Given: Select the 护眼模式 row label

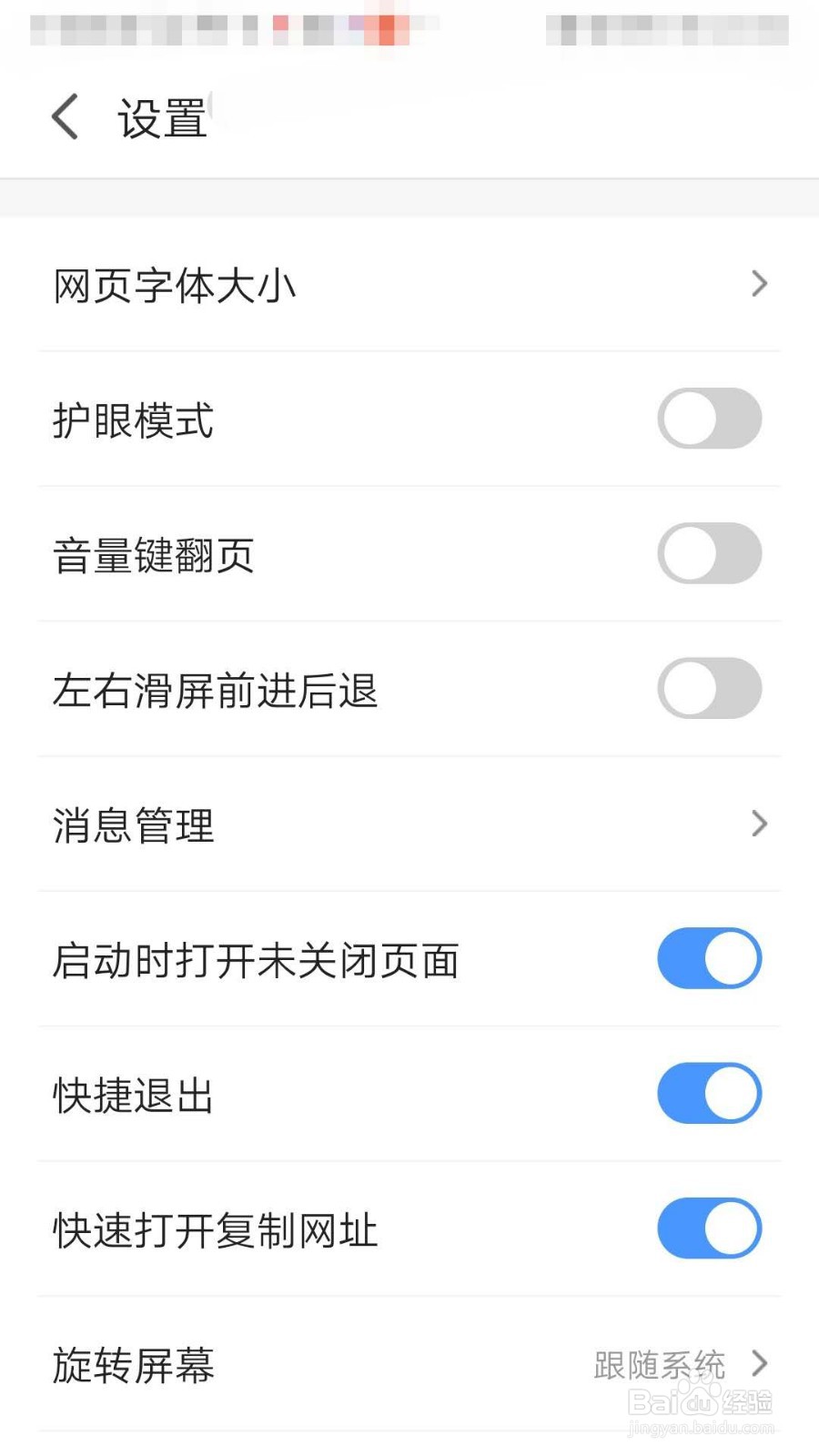Looking at the screenshot, I should 133,419.
